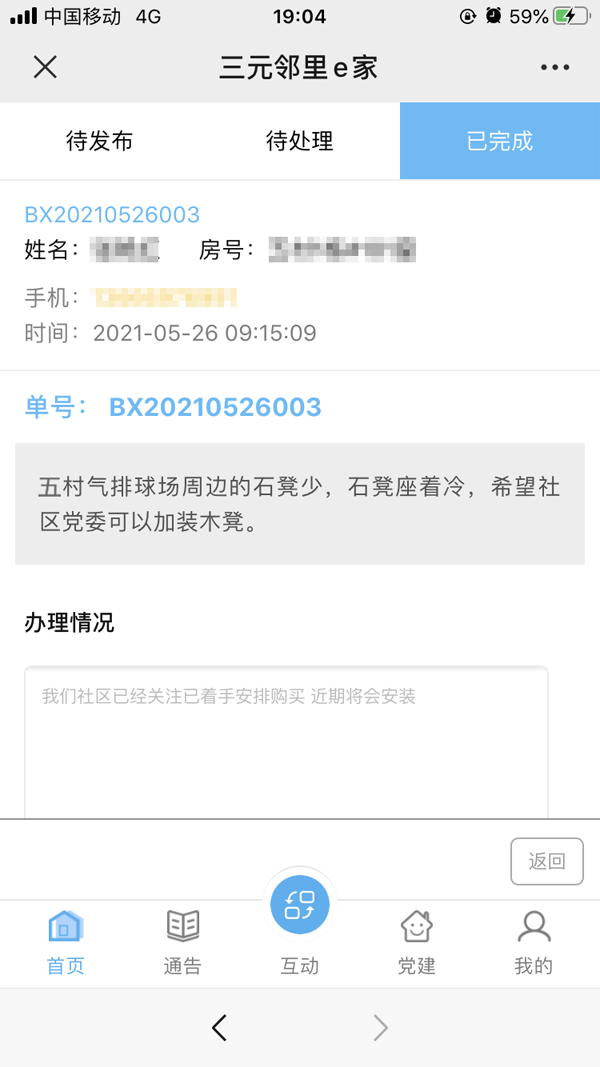Tap the 返回 button
This screenshot has height=1067, width=600.
pos(547,861)
